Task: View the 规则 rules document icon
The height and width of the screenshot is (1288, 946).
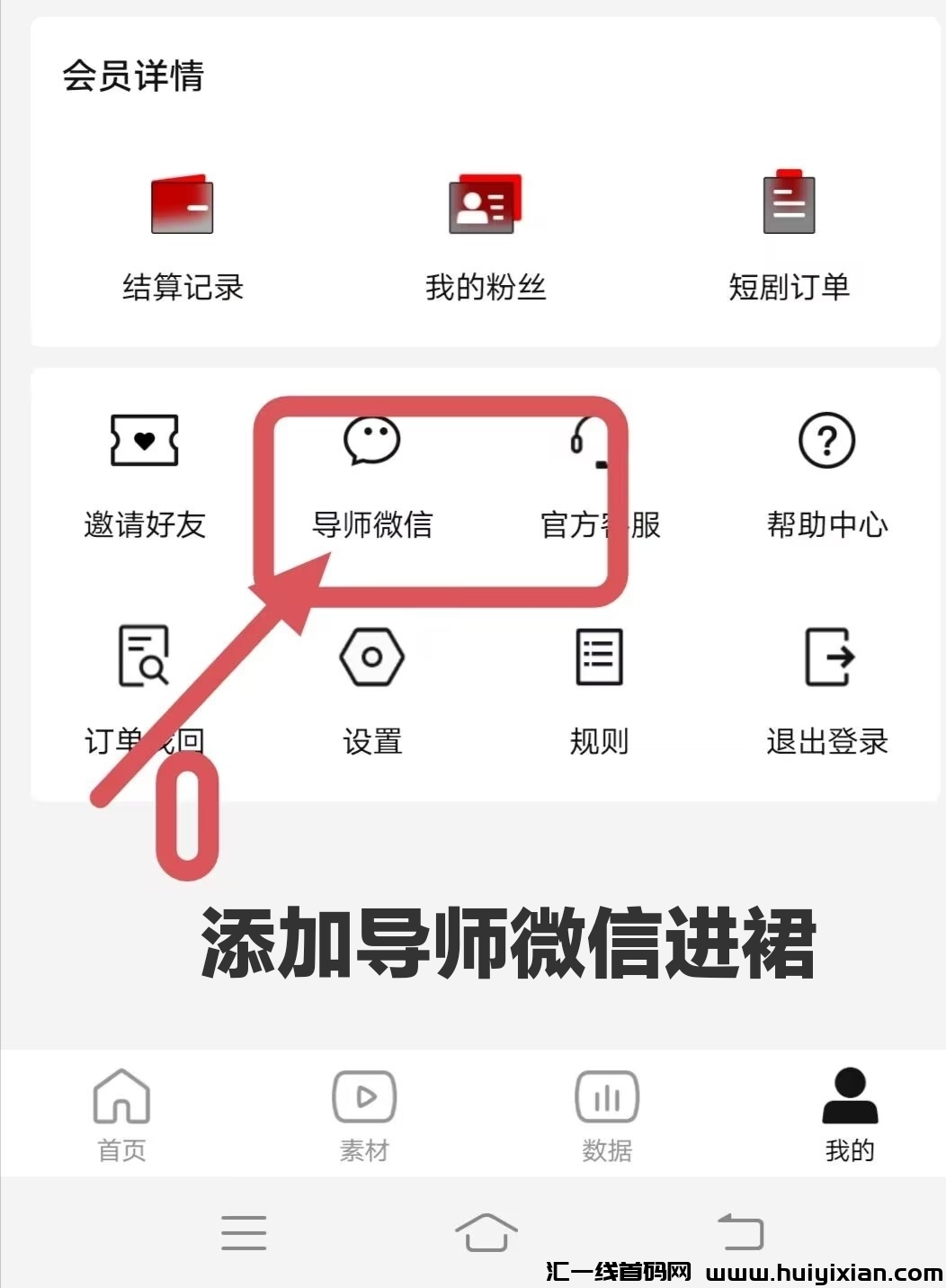Action: (x=598, y=658)
